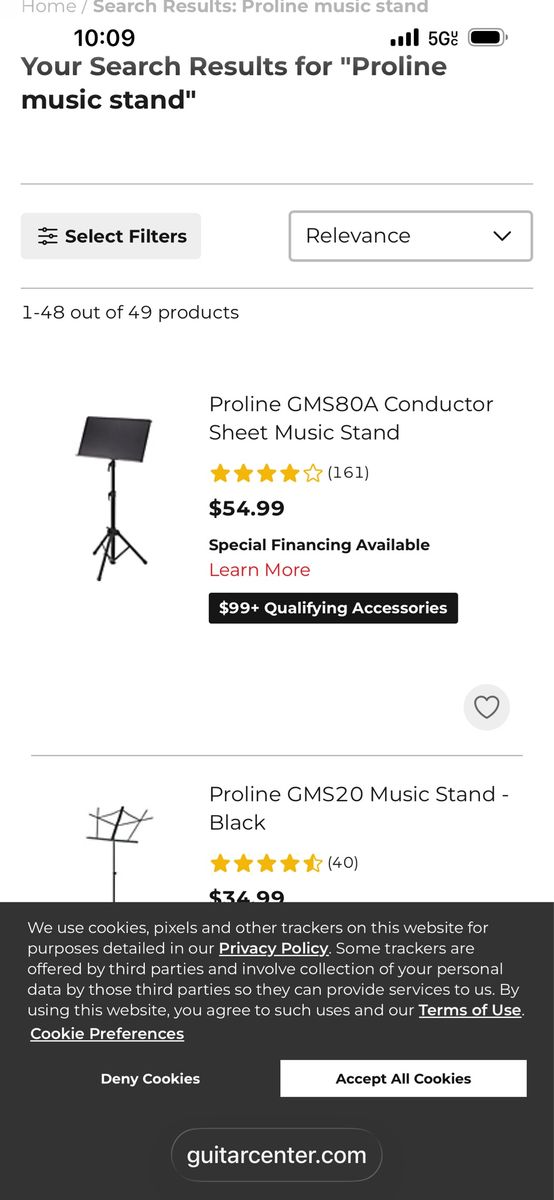Tap Learn More about special financing
This screenshot has width=554, height=1200.
(259, 570)
